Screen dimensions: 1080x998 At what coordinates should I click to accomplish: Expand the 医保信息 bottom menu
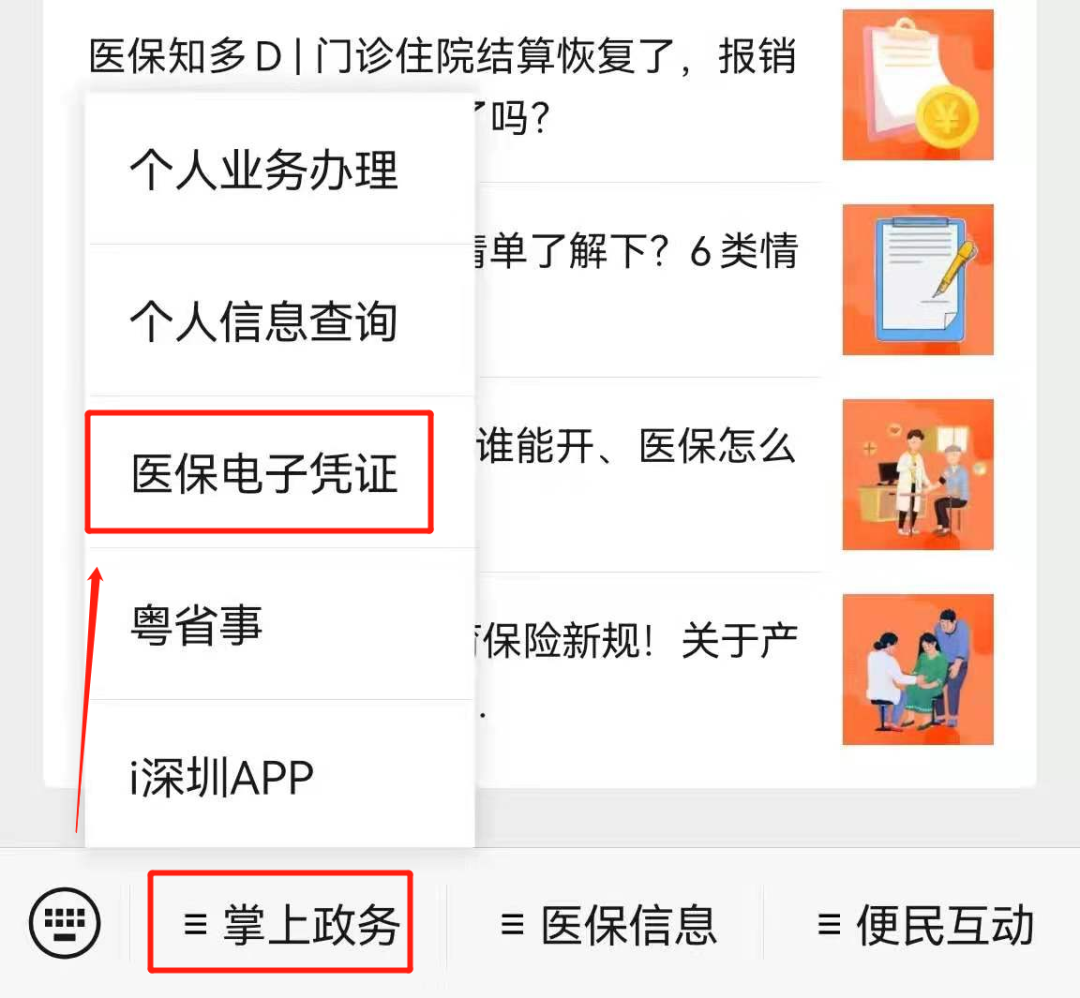coord(605,923)
